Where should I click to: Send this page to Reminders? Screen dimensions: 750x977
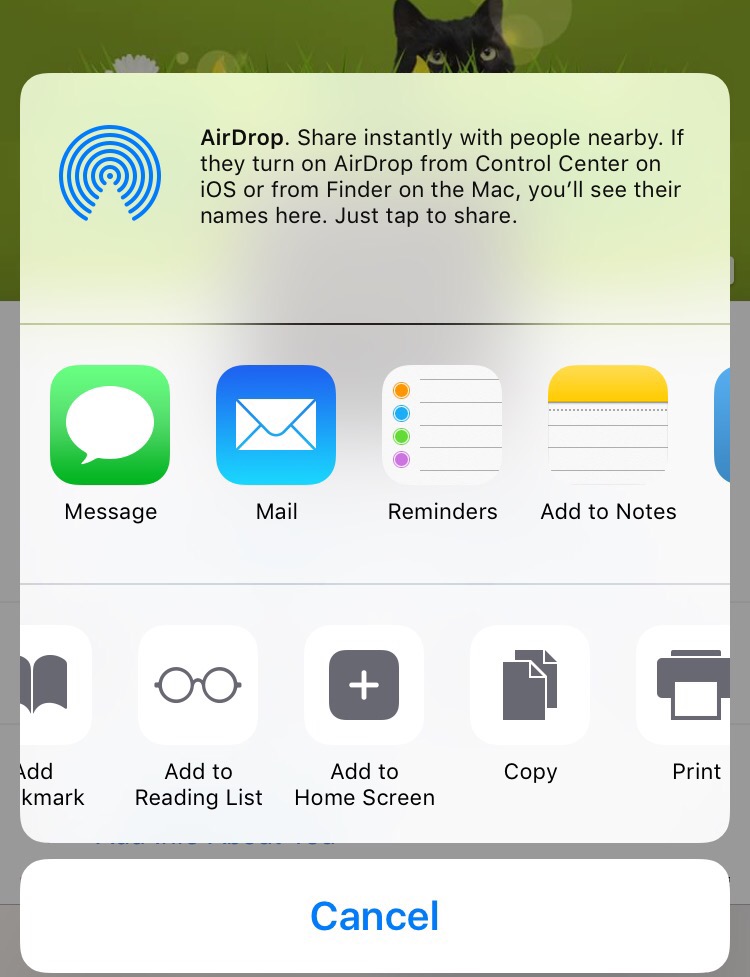click(x=442, y=425)
